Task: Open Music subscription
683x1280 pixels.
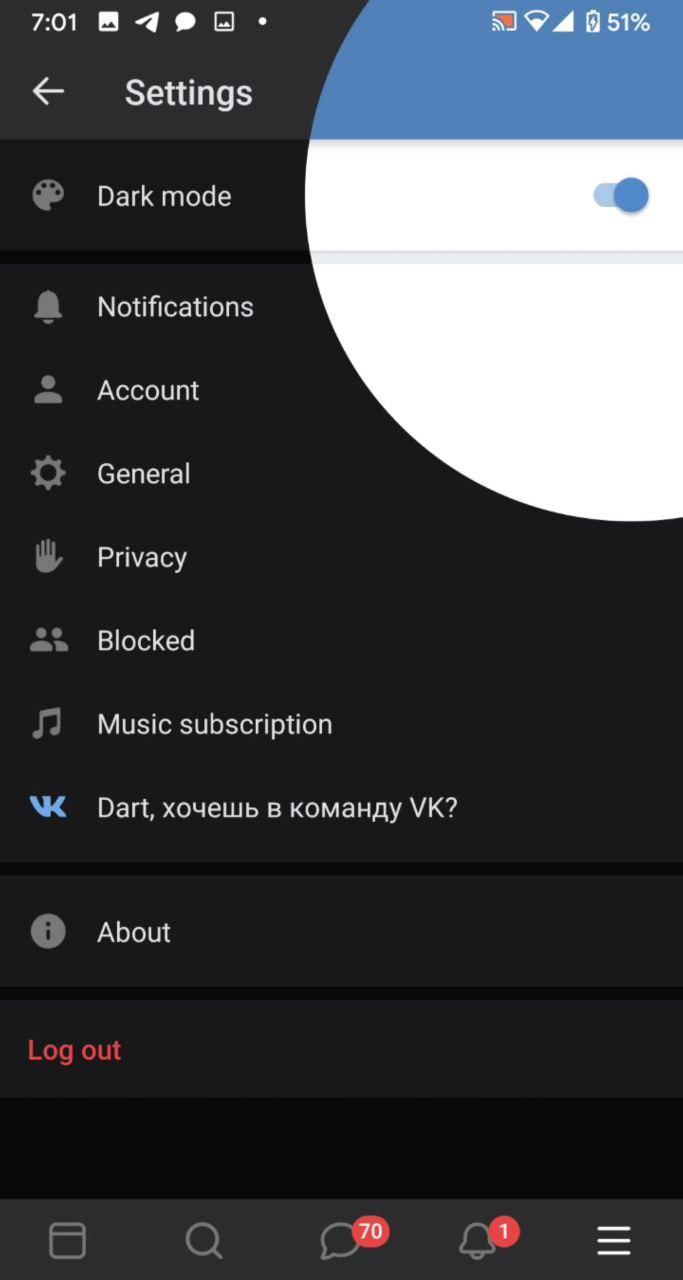Action: point(214,724)
